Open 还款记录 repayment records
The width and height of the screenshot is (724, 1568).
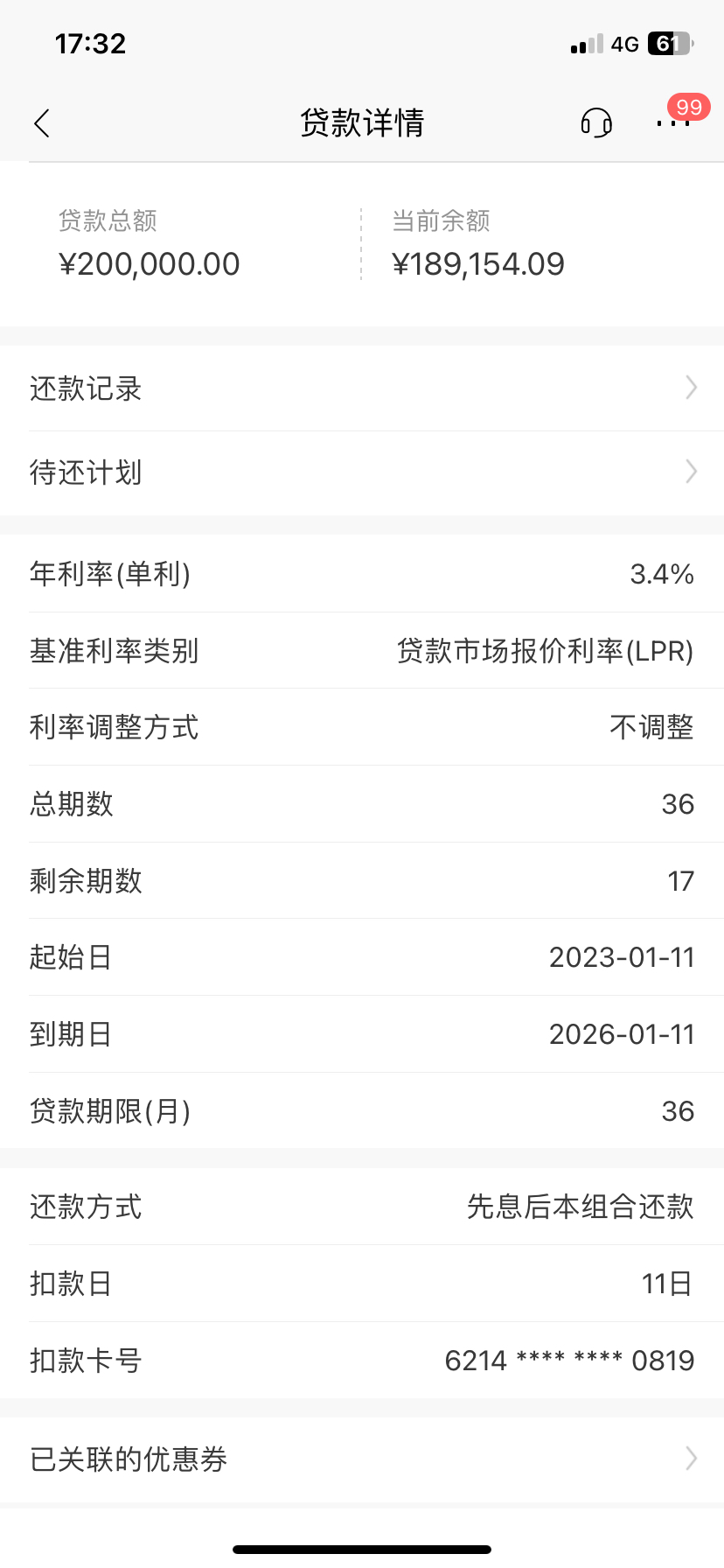pos(362,388)
